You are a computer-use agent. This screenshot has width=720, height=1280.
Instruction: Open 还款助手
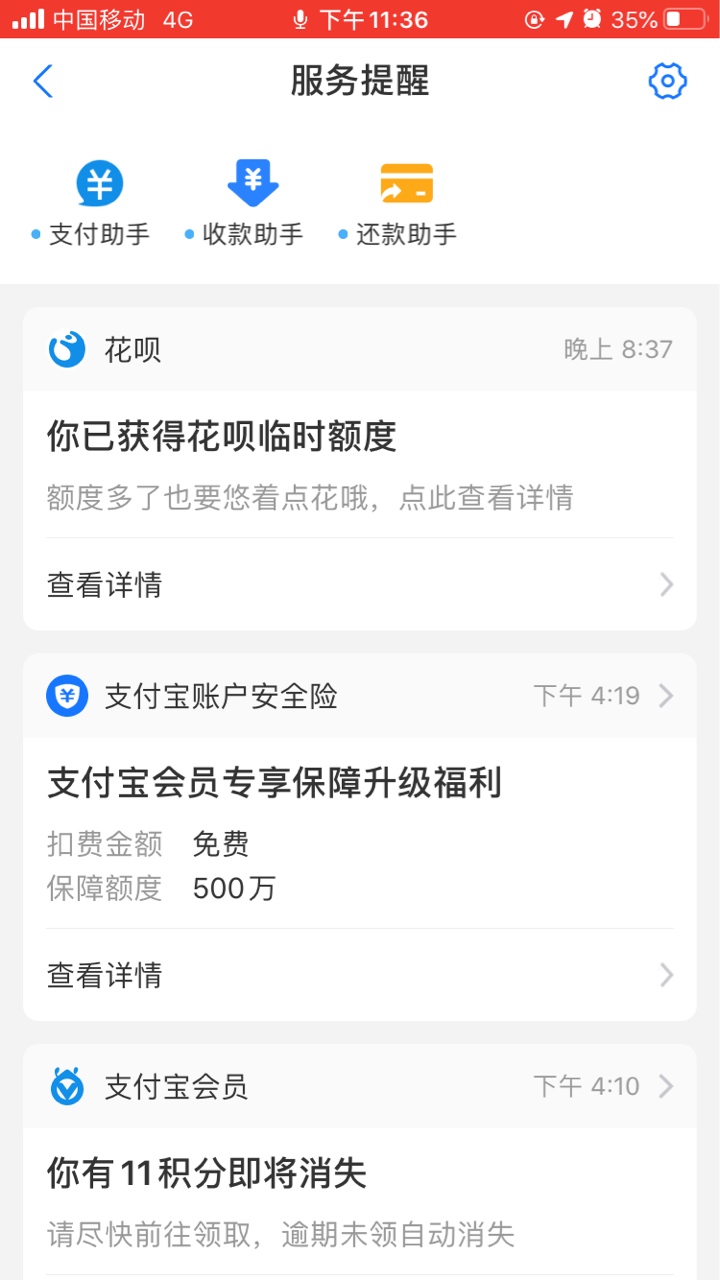click(x=397, y=206)
